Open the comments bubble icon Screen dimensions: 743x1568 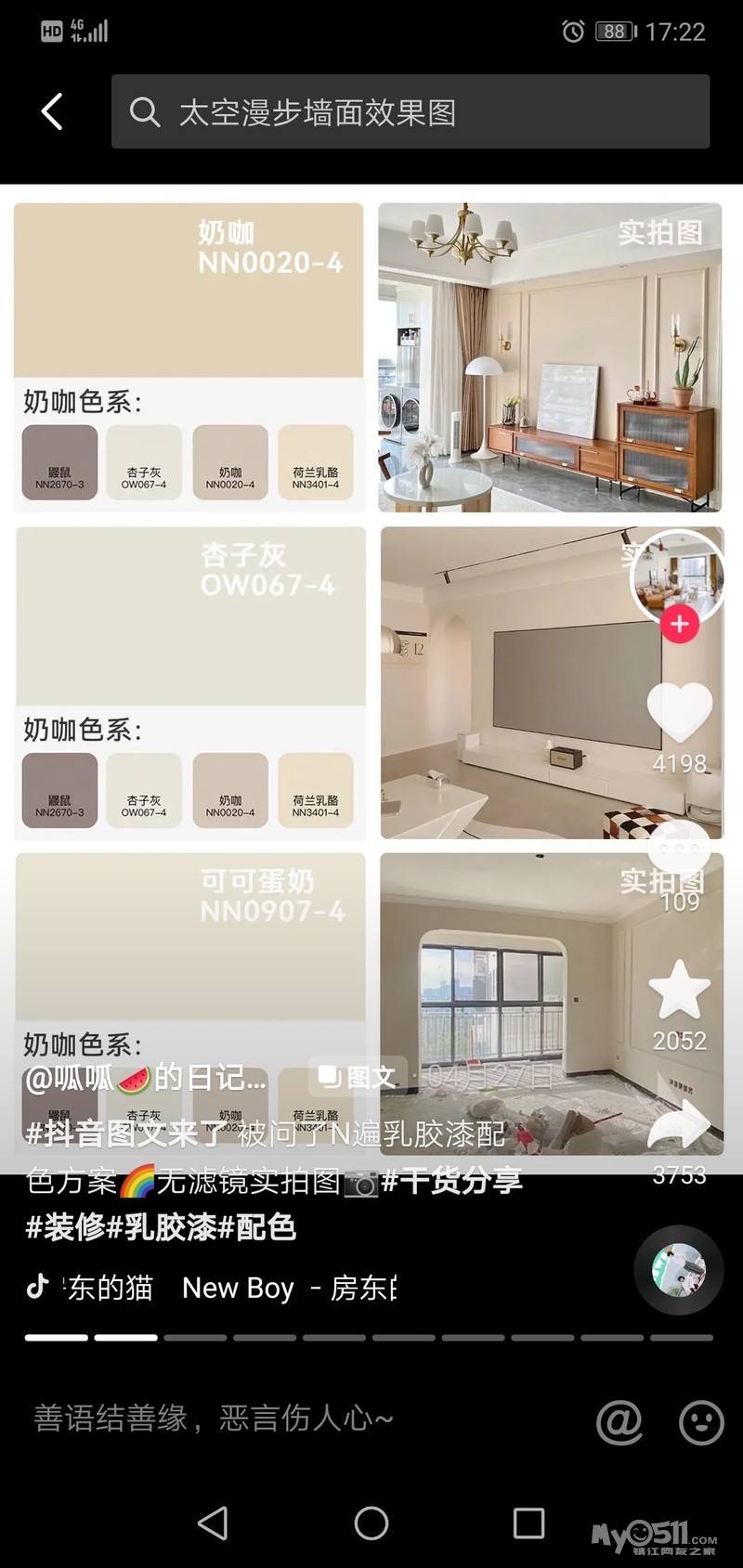click(679, 849)
